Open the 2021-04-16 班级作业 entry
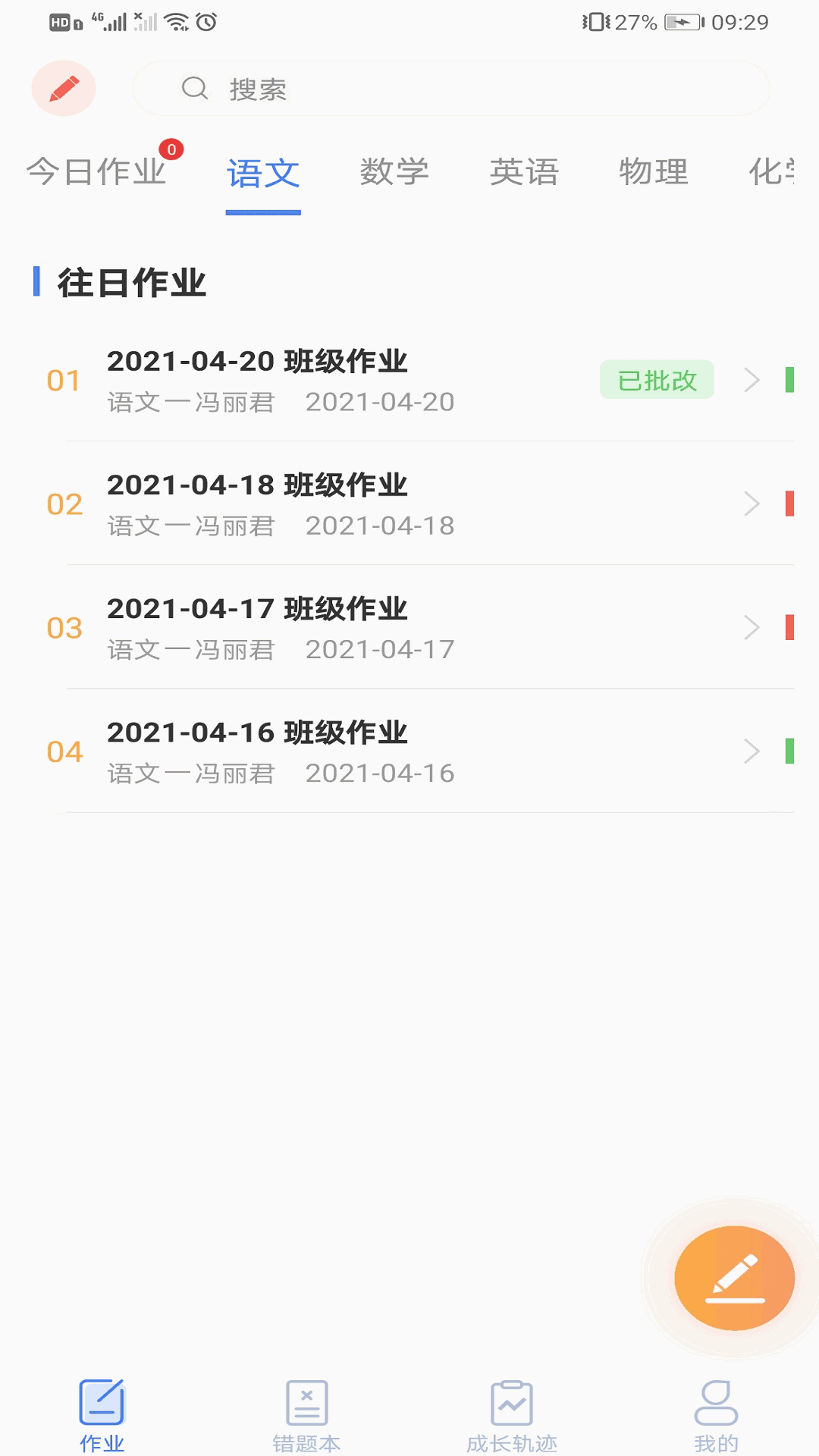The image size is (819, 1456). click(x=421, y=752)
